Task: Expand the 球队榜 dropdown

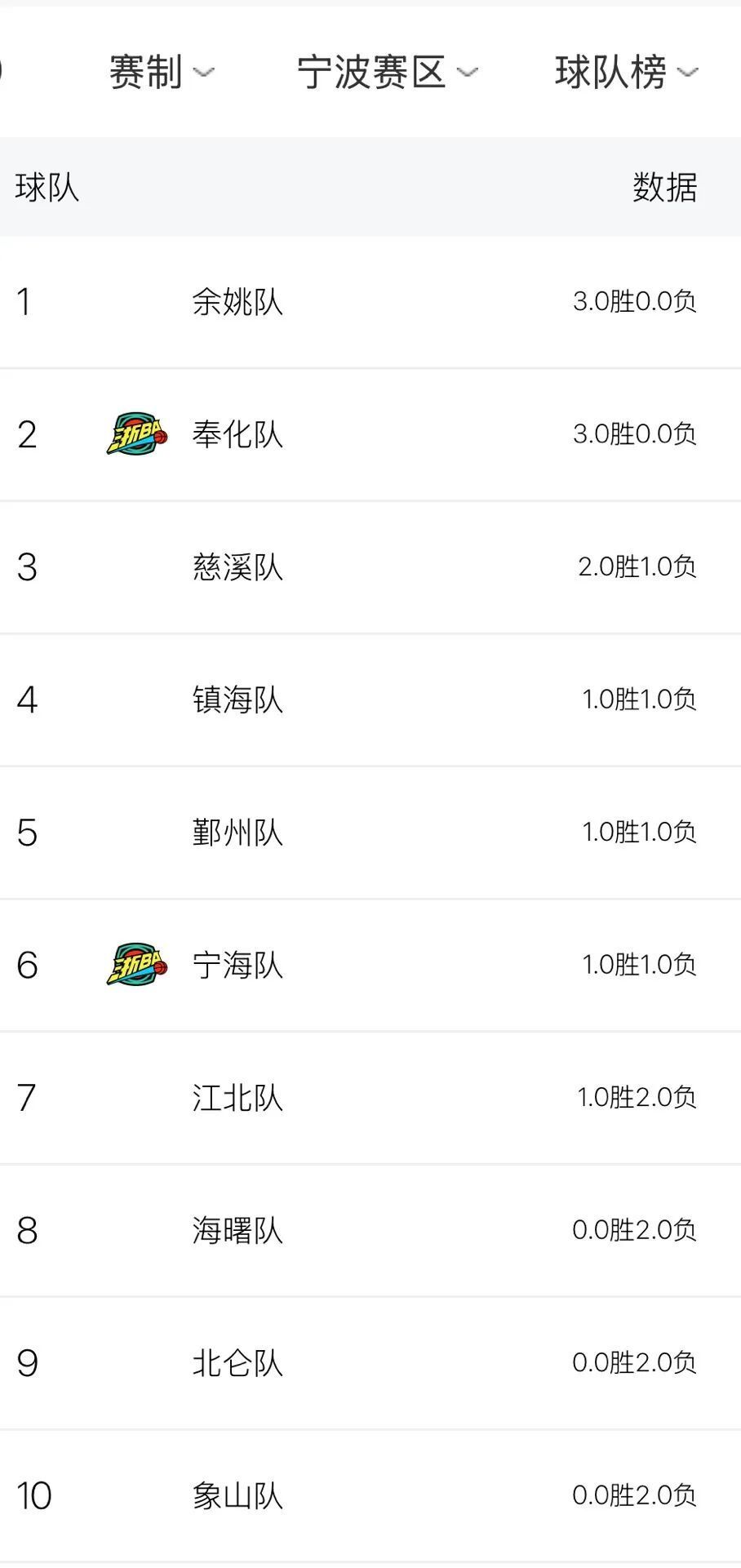Action: (626, 72)
